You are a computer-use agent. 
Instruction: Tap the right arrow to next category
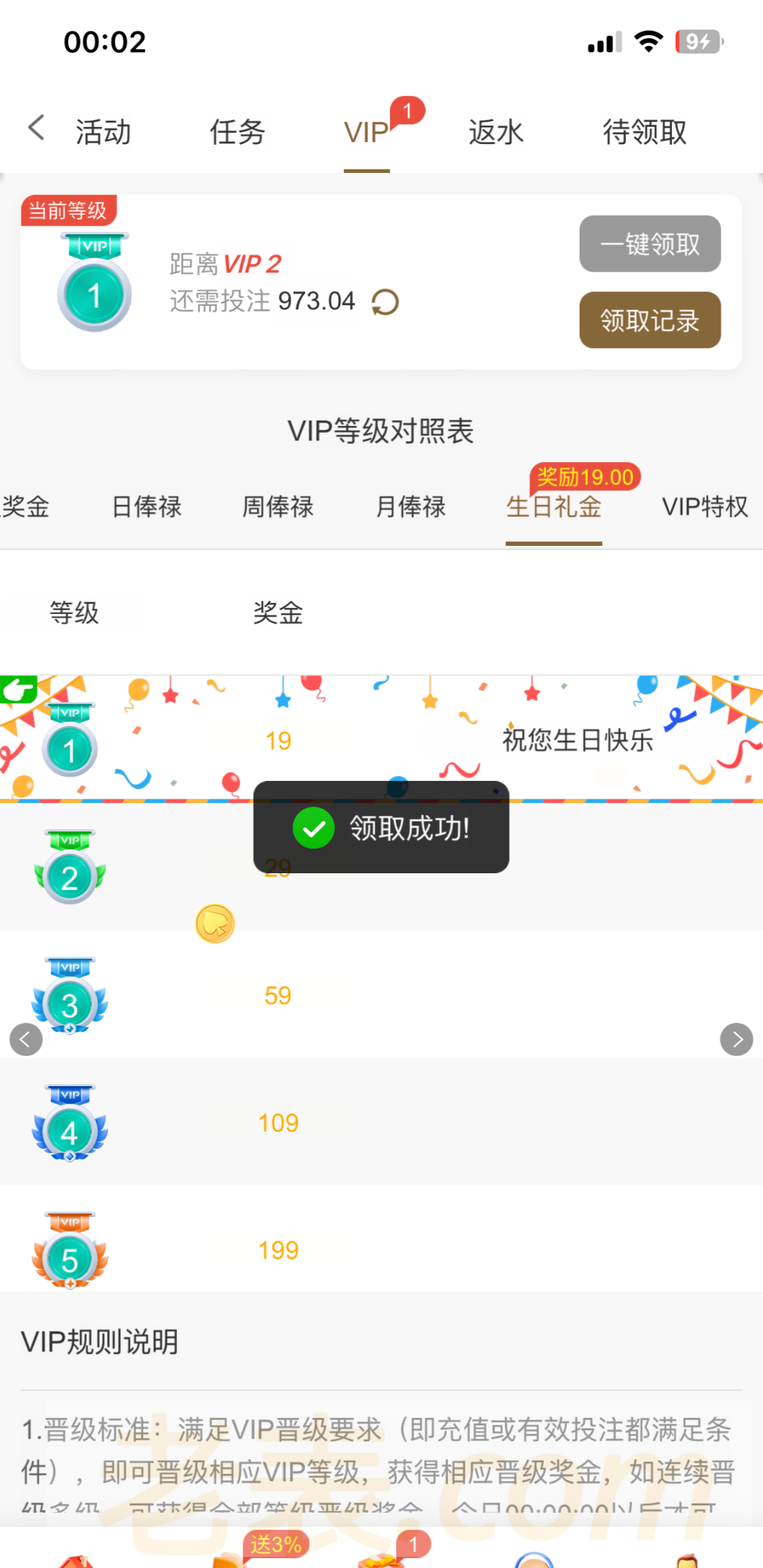pos(736,1039)
